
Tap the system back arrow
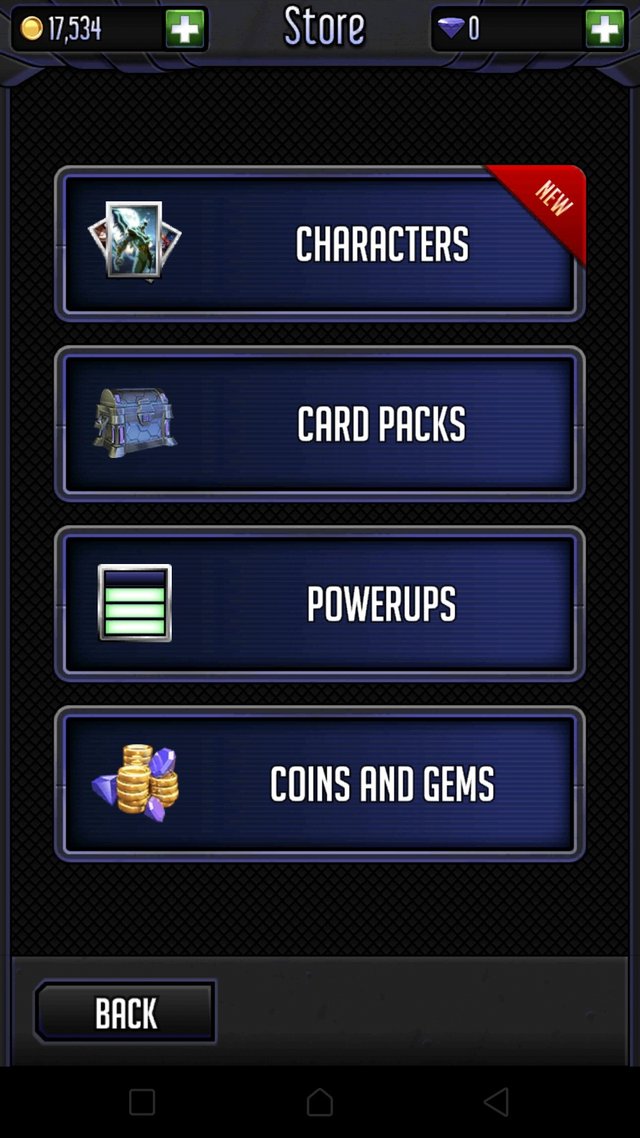click(x=496, y=1102)
